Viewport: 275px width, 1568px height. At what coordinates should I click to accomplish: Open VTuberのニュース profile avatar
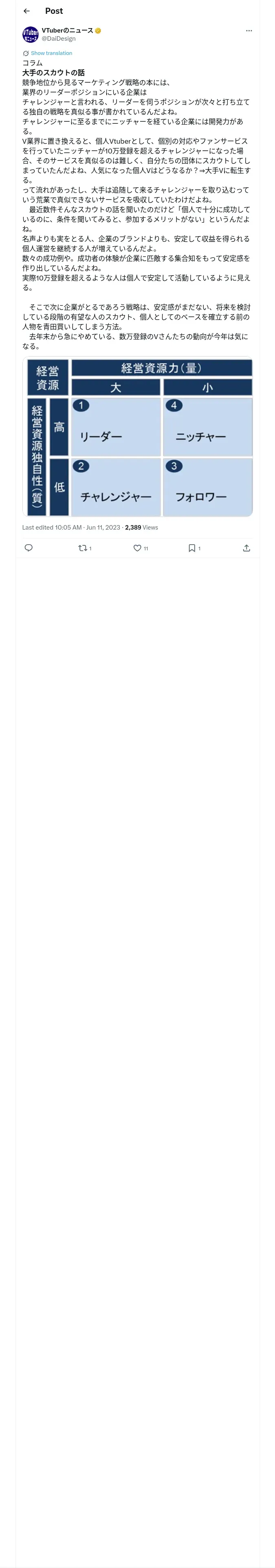31,35
